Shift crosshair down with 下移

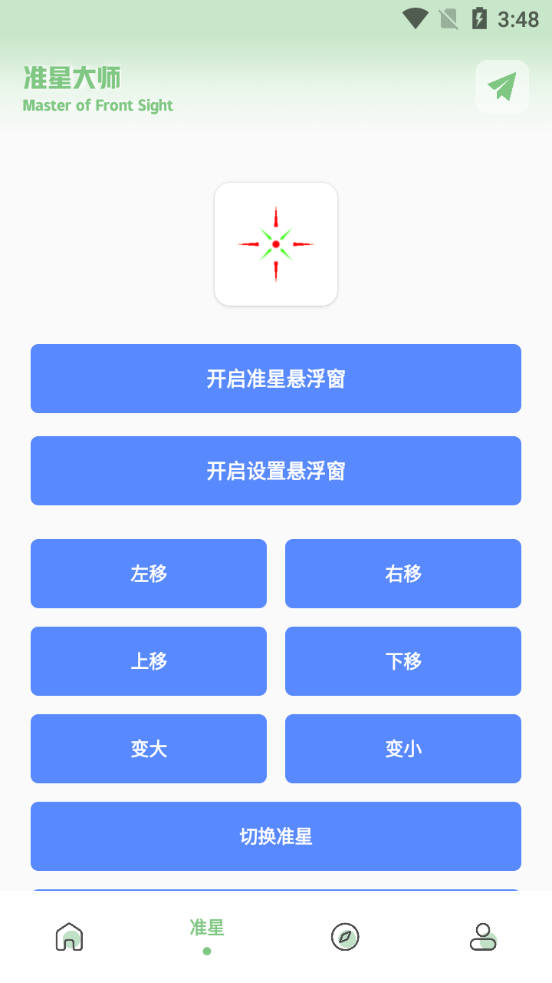point(403,661)
